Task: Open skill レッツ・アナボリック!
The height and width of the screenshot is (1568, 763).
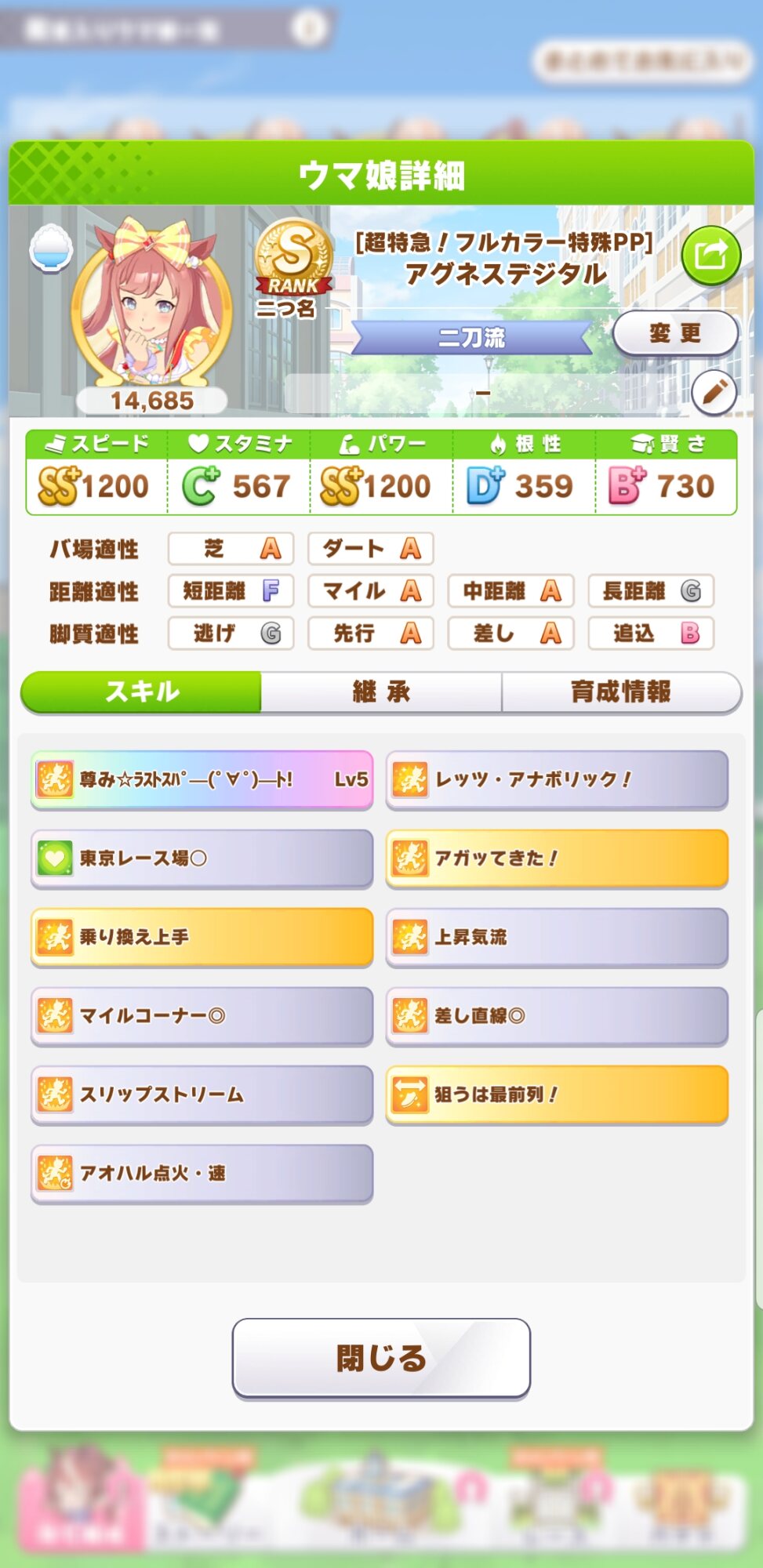Action: [x=557, y=779]
